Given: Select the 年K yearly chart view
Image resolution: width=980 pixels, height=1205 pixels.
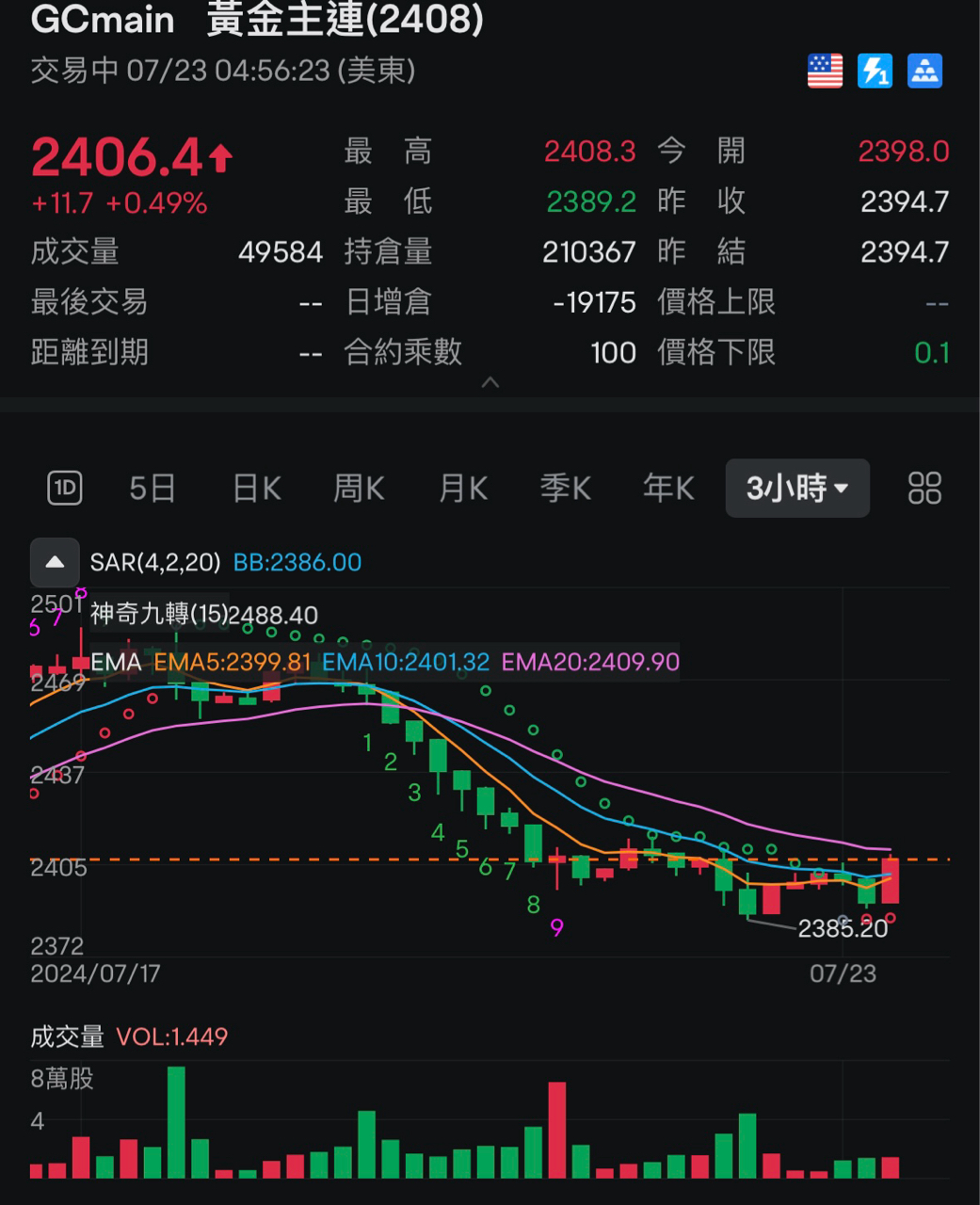Looking at the screenshot, I should [x=667, y=488].
